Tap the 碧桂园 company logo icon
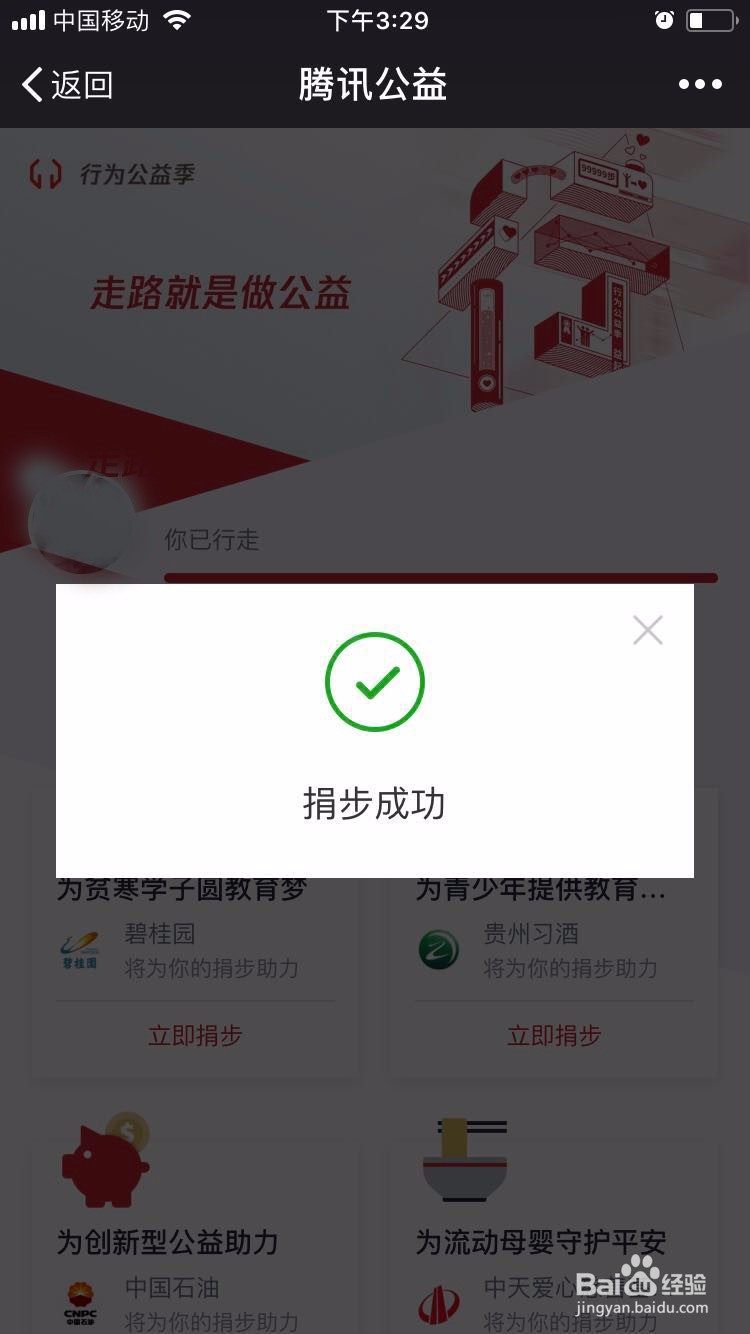 [79, 949]
